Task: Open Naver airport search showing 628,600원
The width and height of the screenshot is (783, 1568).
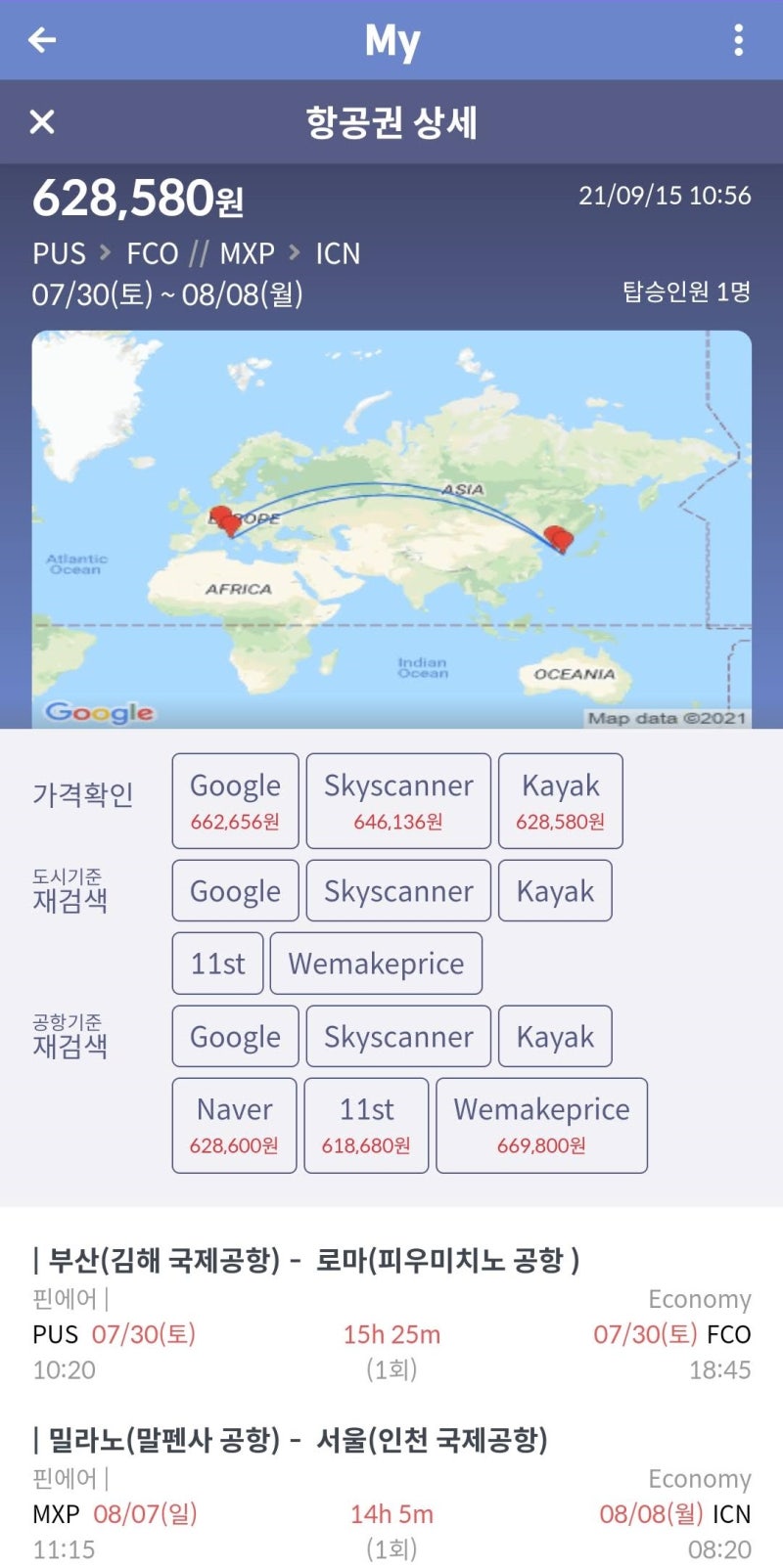Action: [x=232, y=1124]
